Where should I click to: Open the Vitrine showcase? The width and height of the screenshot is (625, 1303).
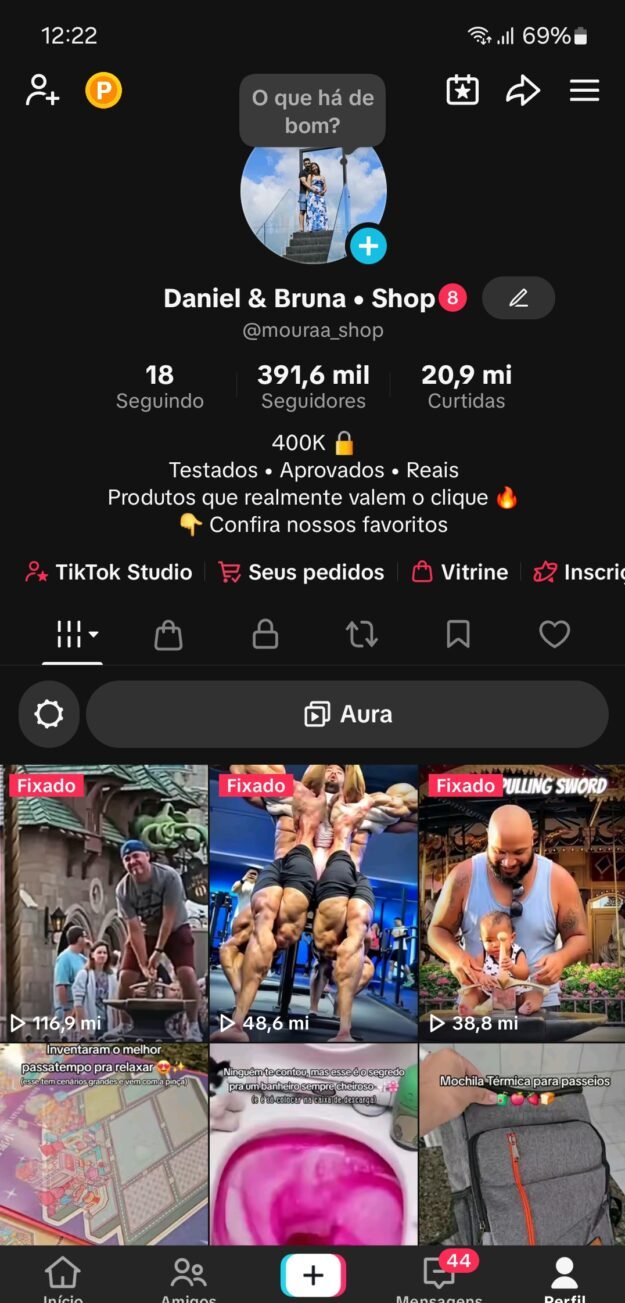coord(460,572)
